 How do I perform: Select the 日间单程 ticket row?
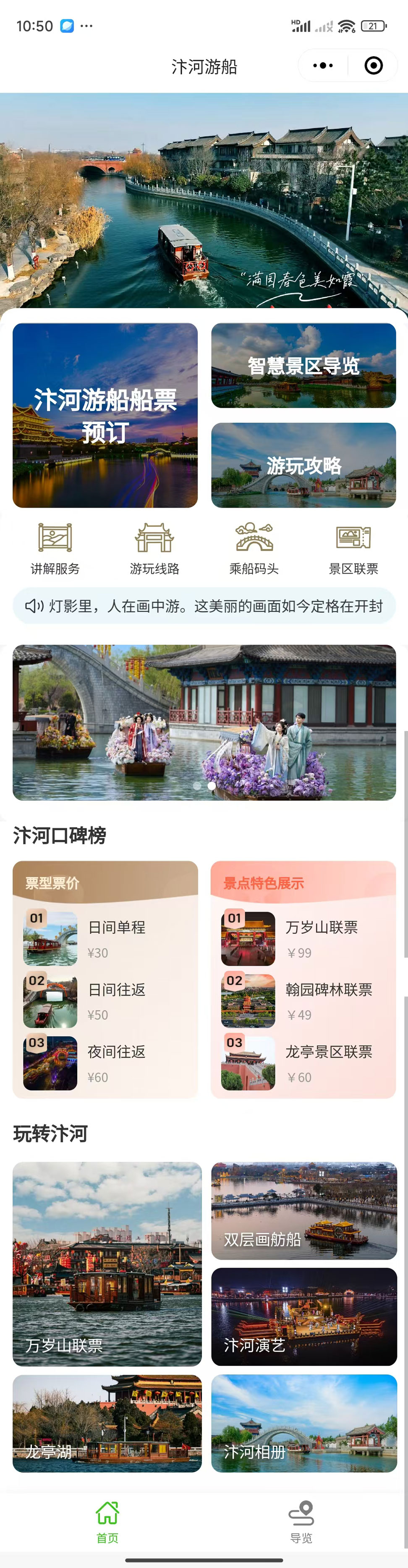(x=105, y=938)
